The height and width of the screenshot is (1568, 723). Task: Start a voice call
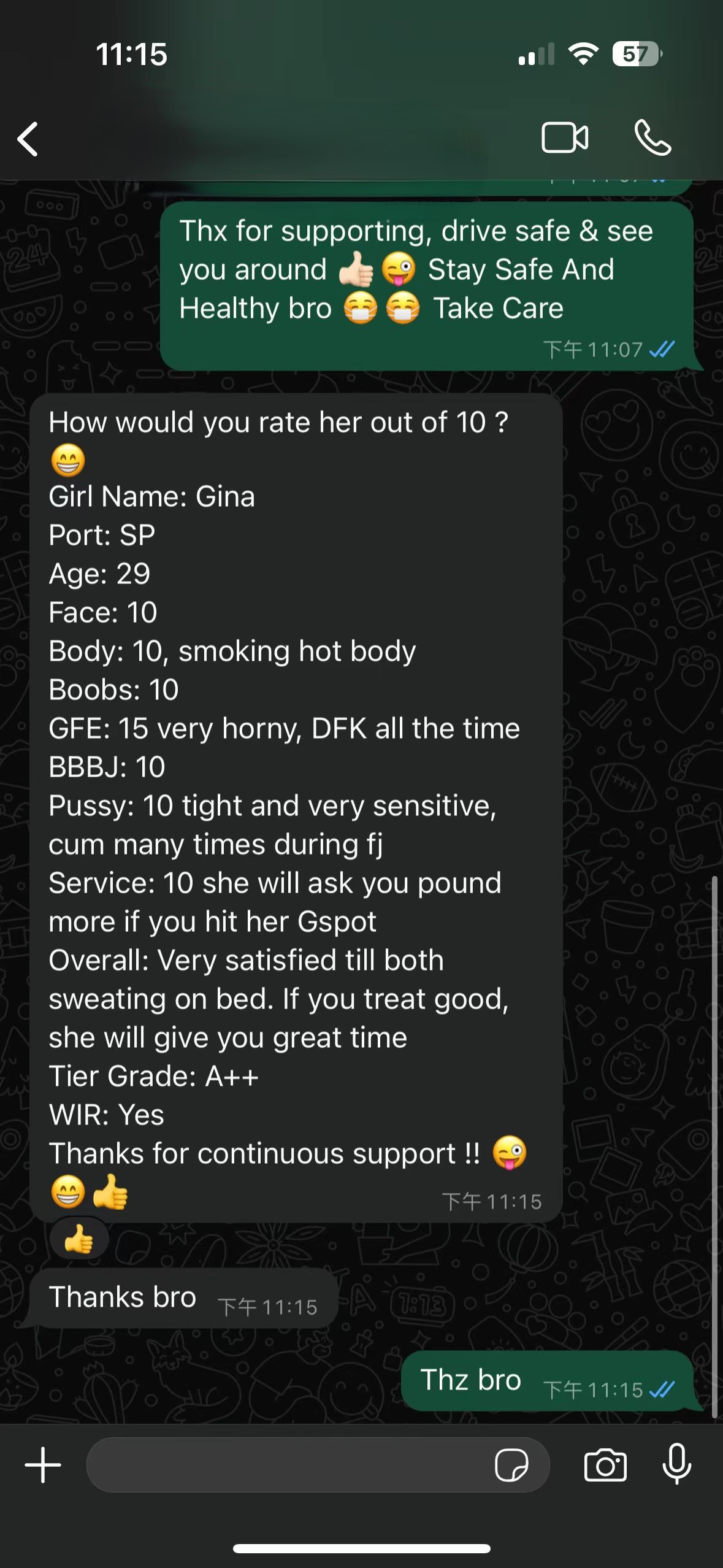(x=652, y=137)
